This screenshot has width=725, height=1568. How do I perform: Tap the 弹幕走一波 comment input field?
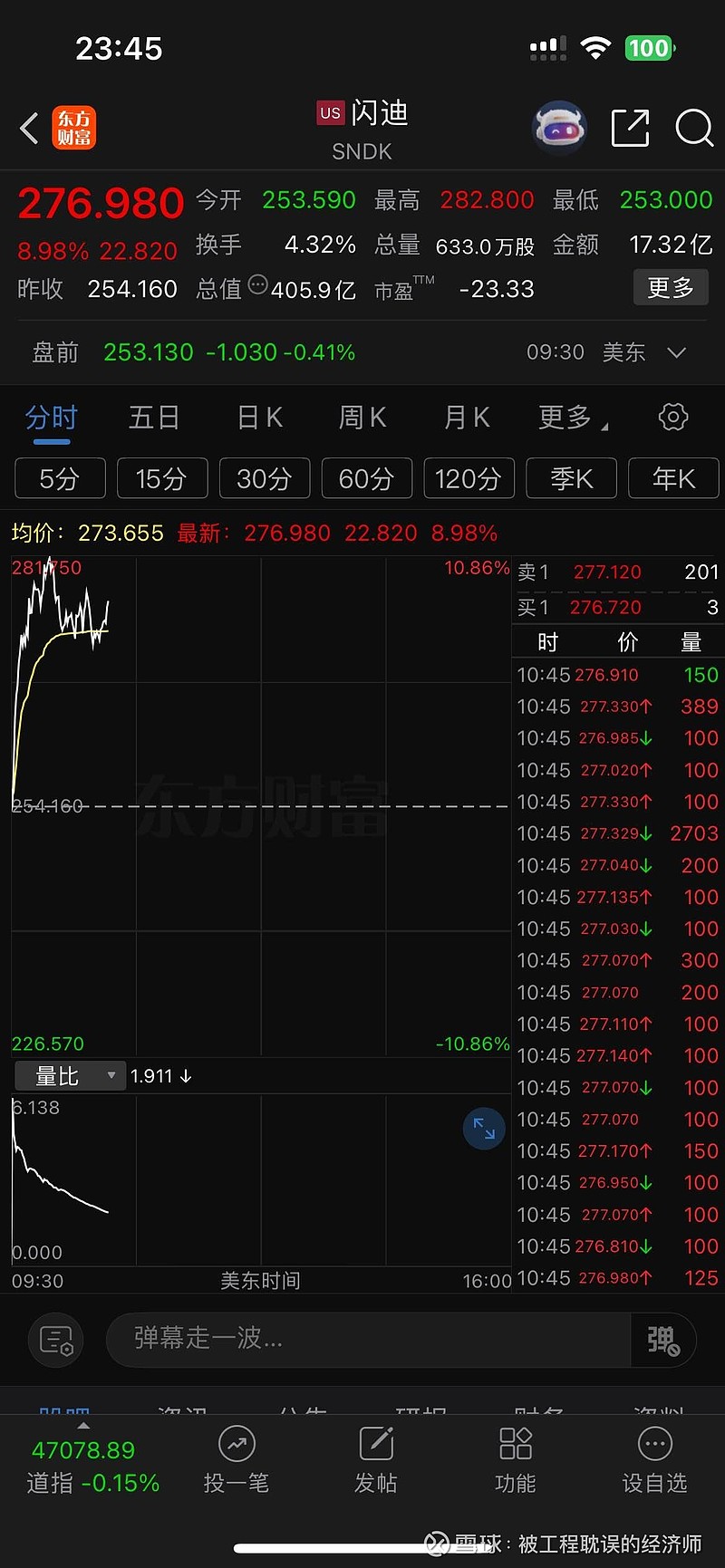pos(362,1340)
